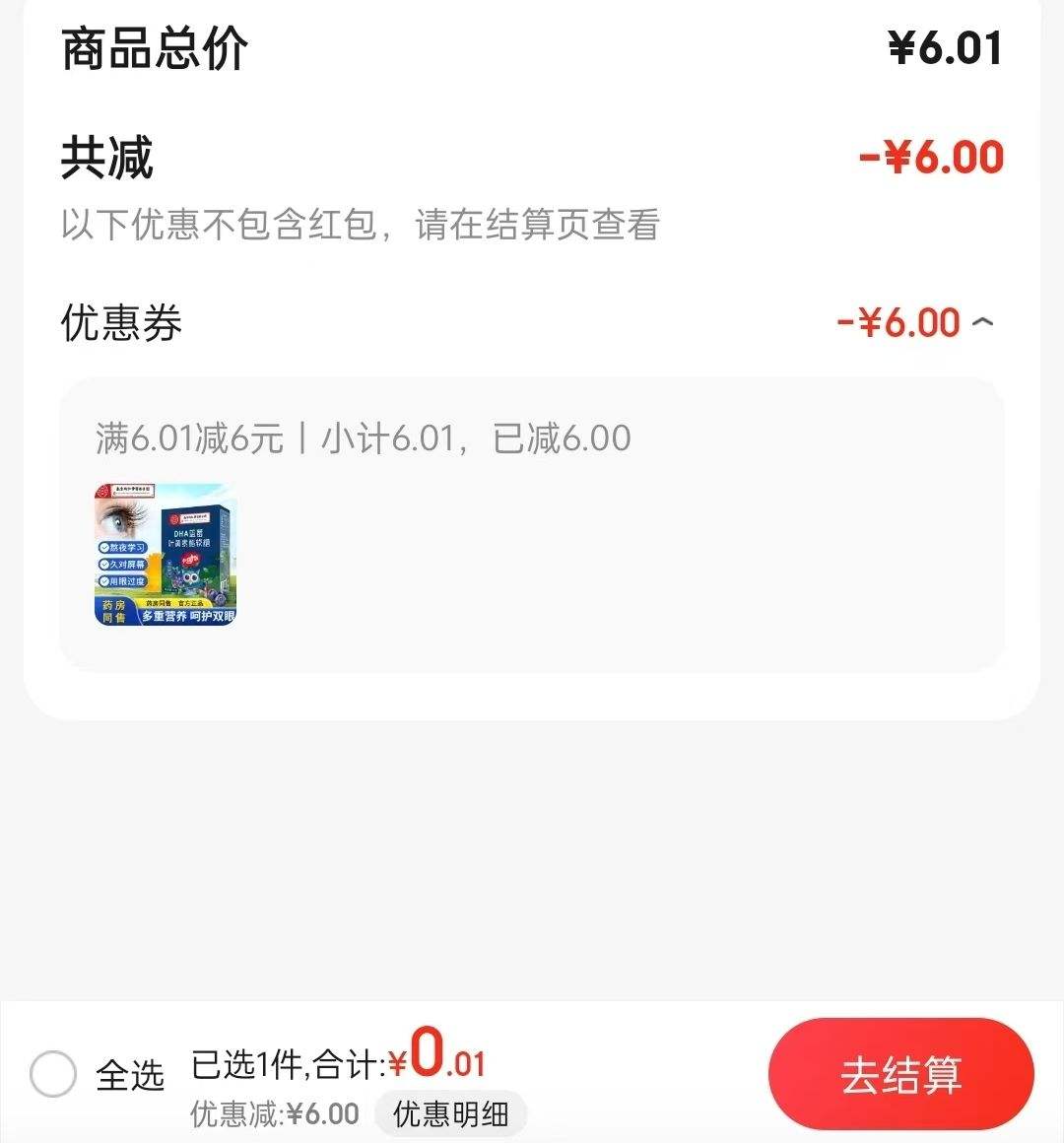This screenshot has height=1143, width=1064.
Task: Collapse the 优惠券 coupon details chevron
Action: [x=984, y=321]
